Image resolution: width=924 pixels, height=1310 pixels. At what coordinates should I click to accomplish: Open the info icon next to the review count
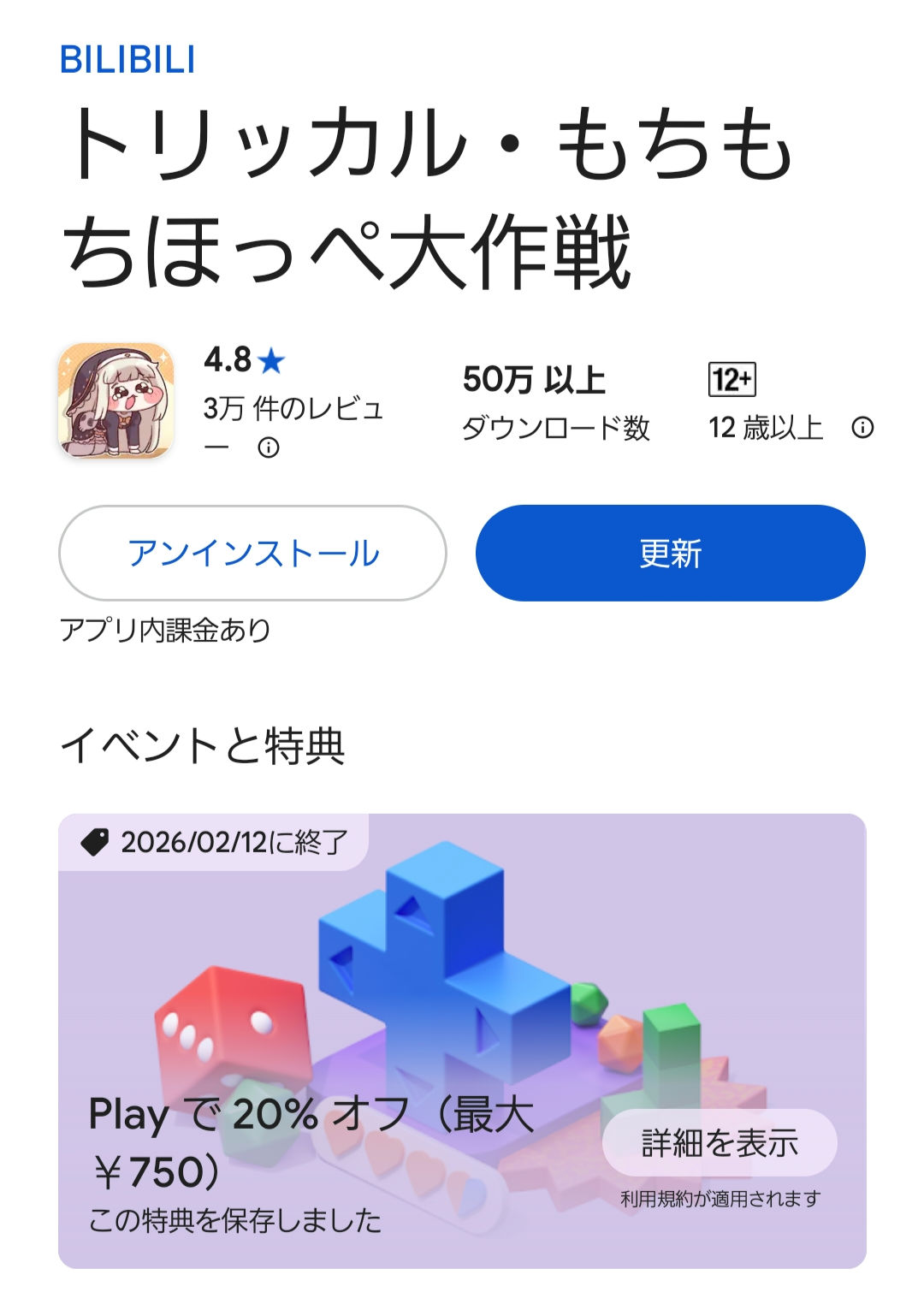(x=269, y=448)
